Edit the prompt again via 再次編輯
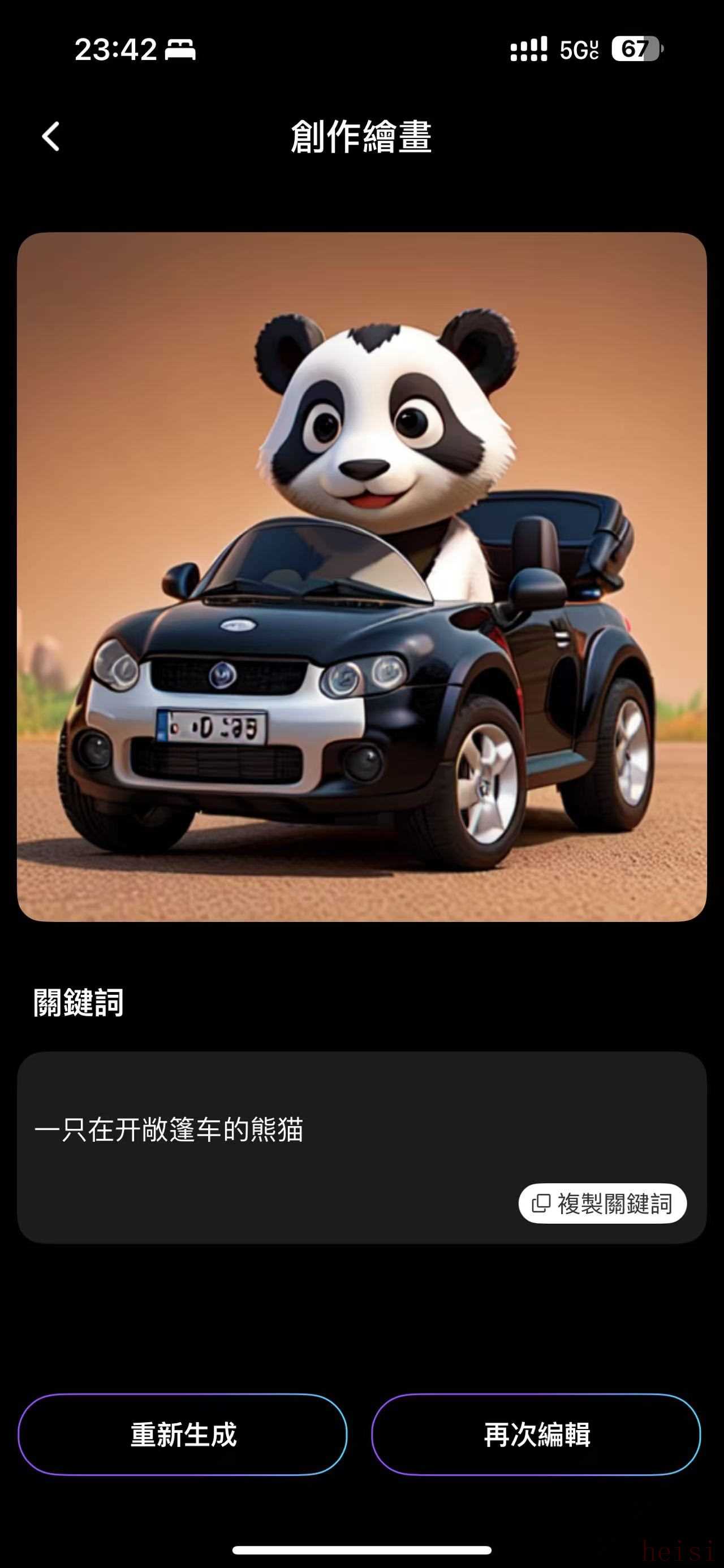The width and height of the screenshot is (724, 1568). coord(536,1435)
